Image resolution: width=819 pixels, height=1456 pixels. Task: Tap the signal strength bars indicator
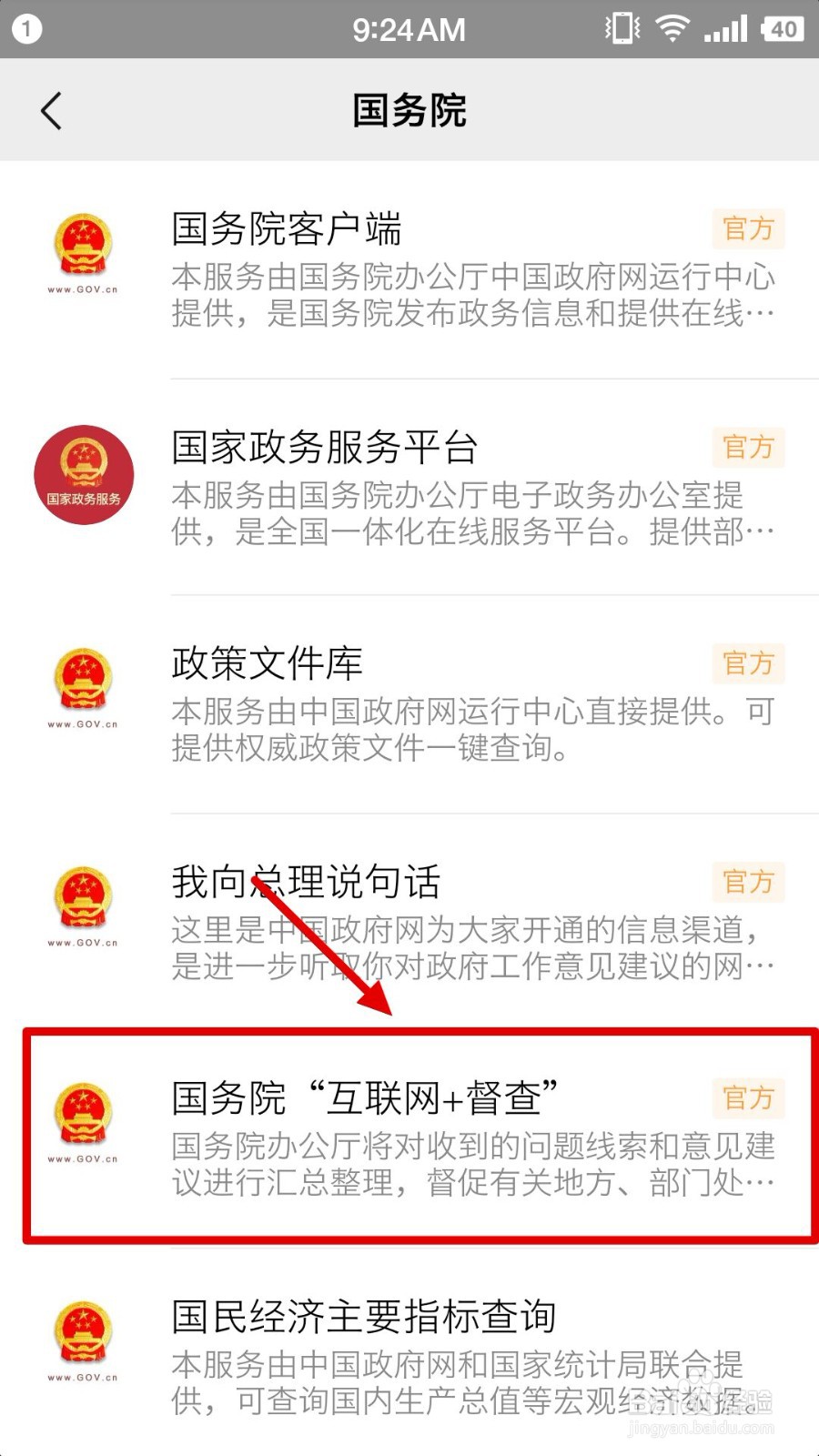(x=723, y=28)
